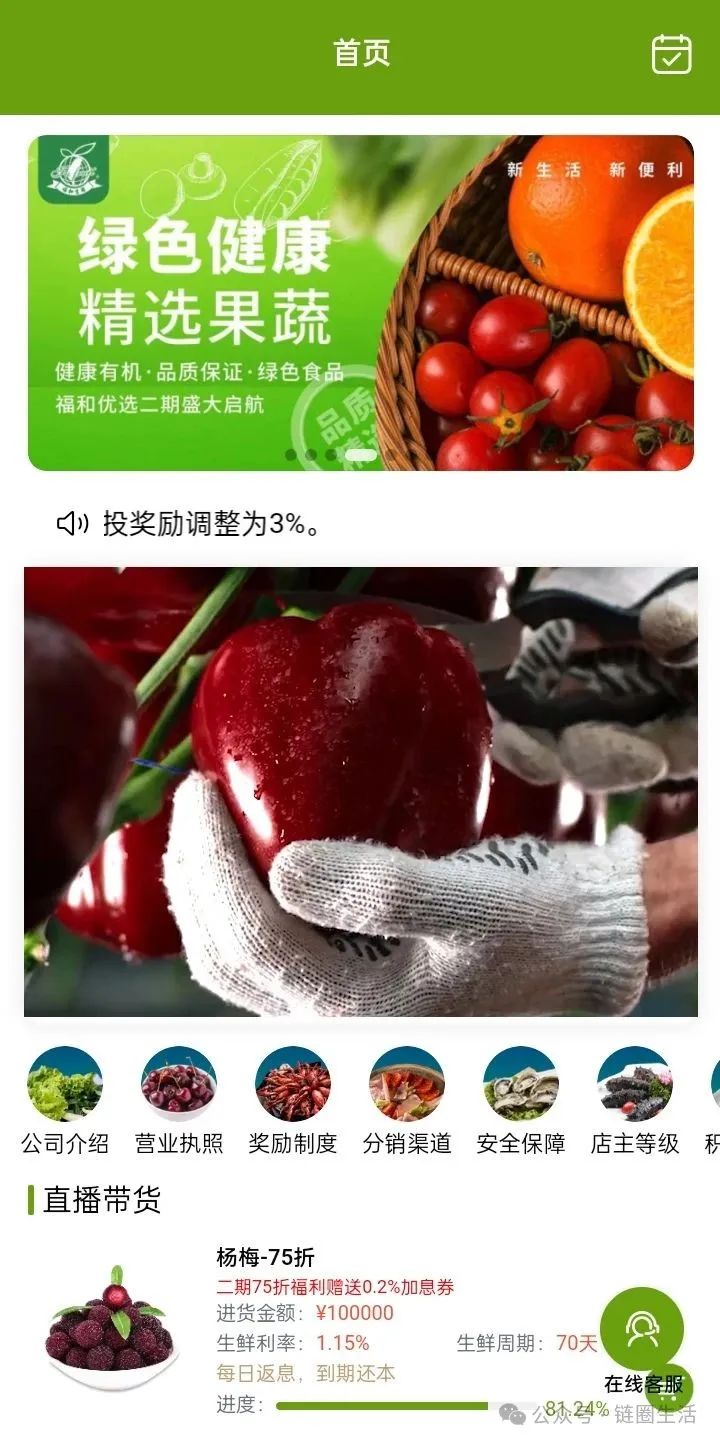Open the 绿色健康 精选果蔬 banner
Screen dimensions: 720x1444
click(x=360, y=300)
